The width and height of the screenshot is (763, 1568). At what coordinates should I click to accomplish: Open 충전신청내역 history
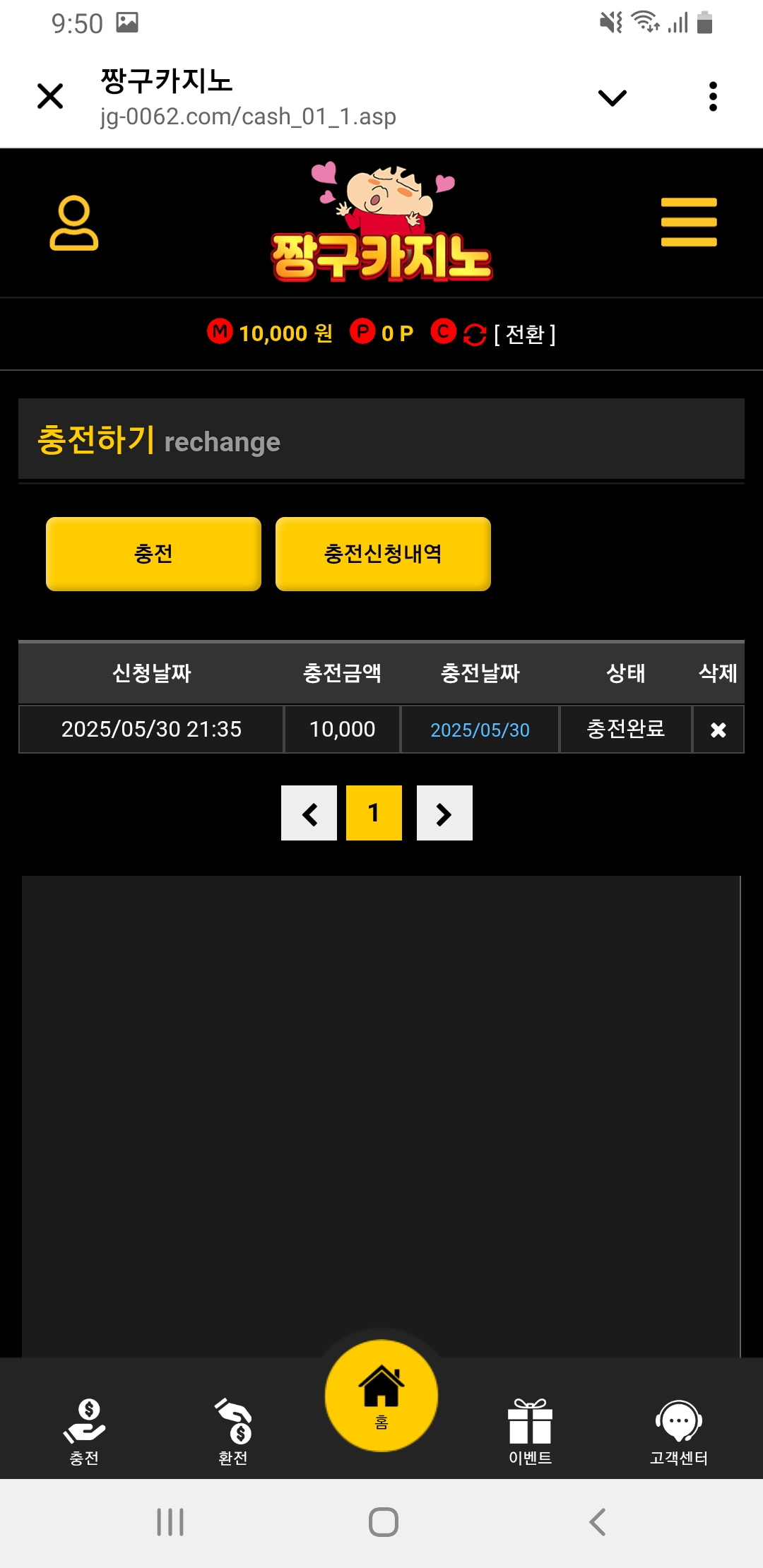pos(383,554)
